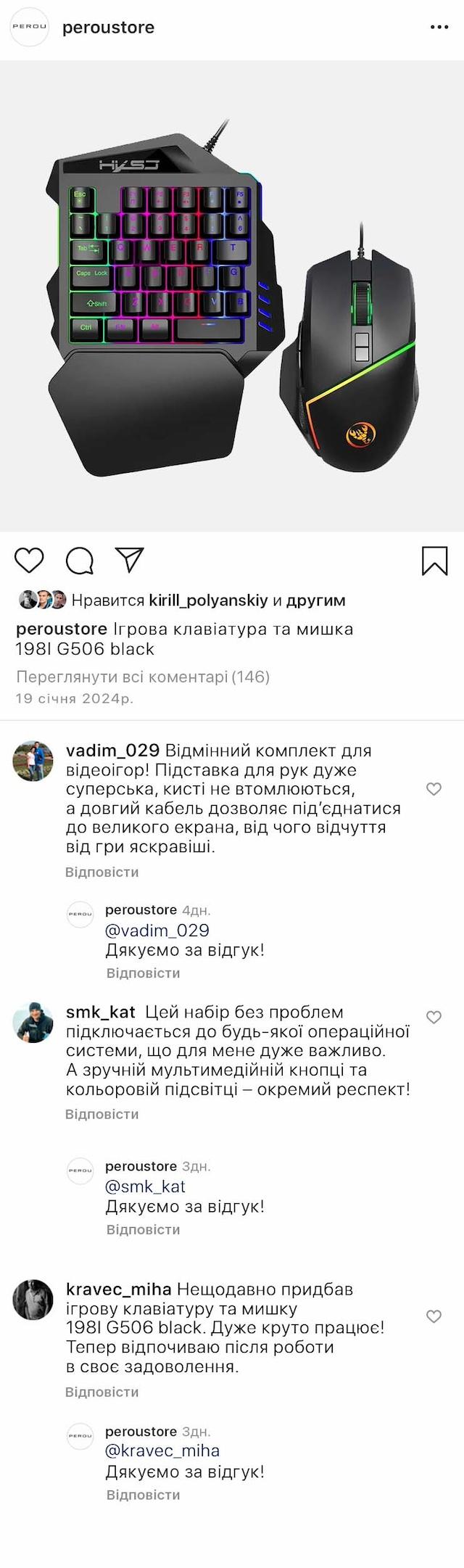Open the @vadim_029 mention in peroustore's reply
The width and height of the screenshot is (464, 1568).
pos(157,931)
